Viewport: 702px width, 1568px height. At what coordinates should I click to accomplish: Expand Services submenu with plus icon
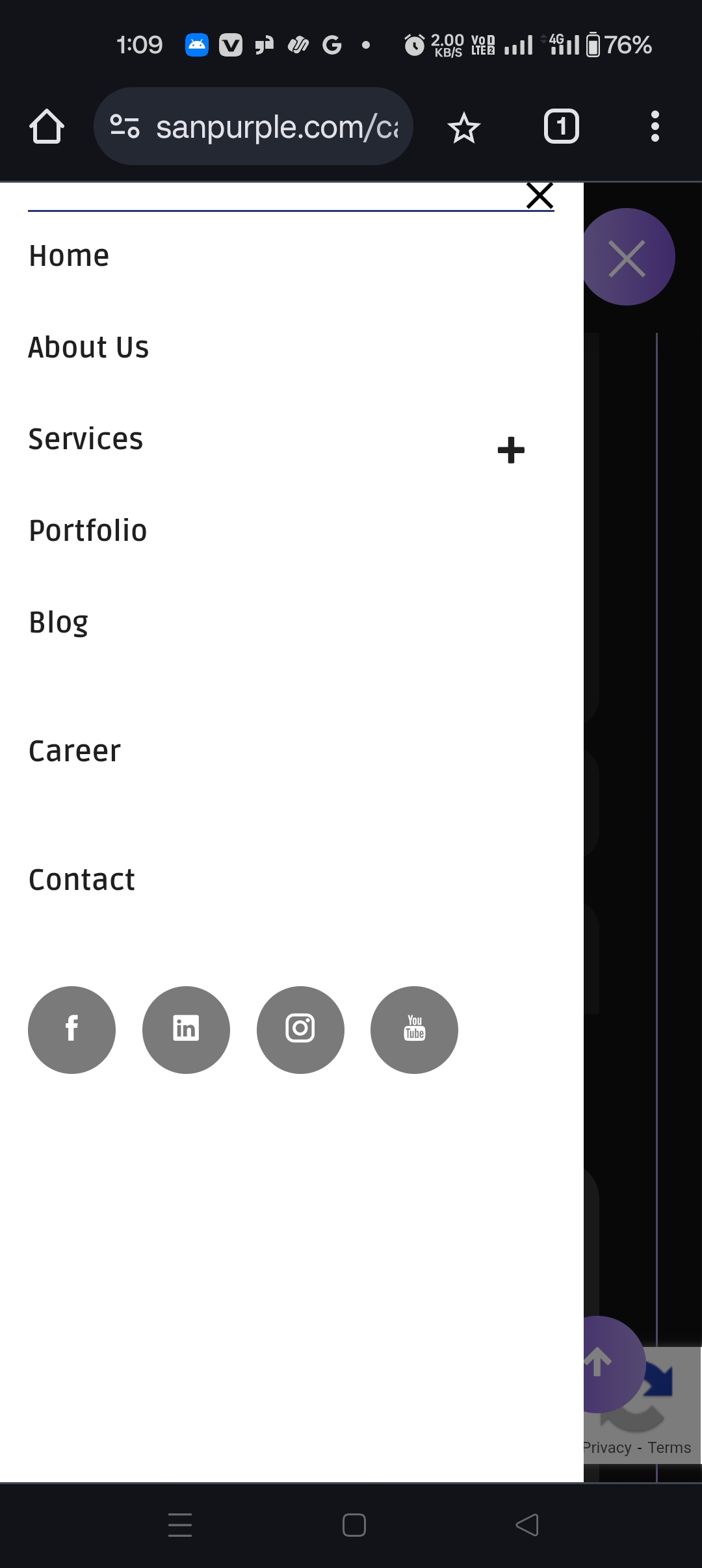(x=511, y=450)
